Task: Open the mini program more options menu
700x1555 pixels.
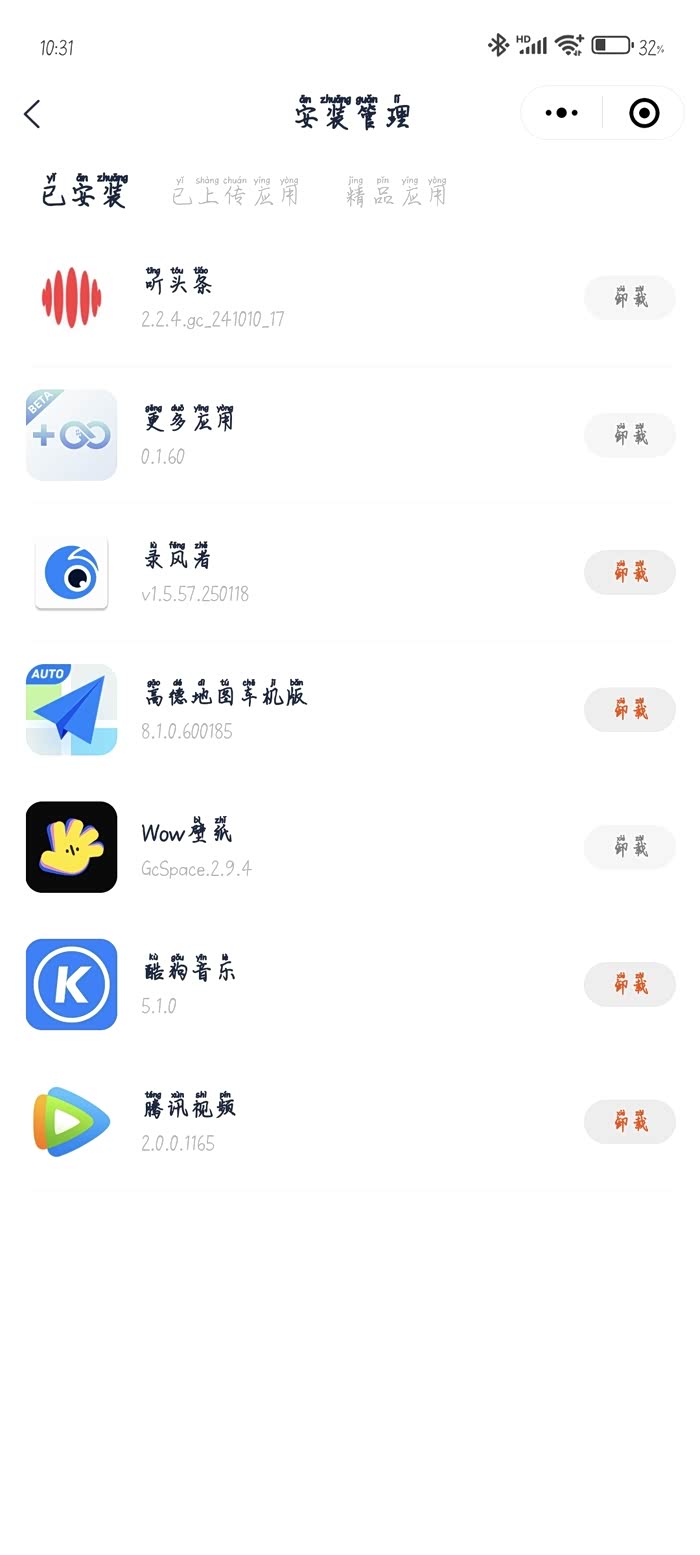Action: (x=561, y=113)
